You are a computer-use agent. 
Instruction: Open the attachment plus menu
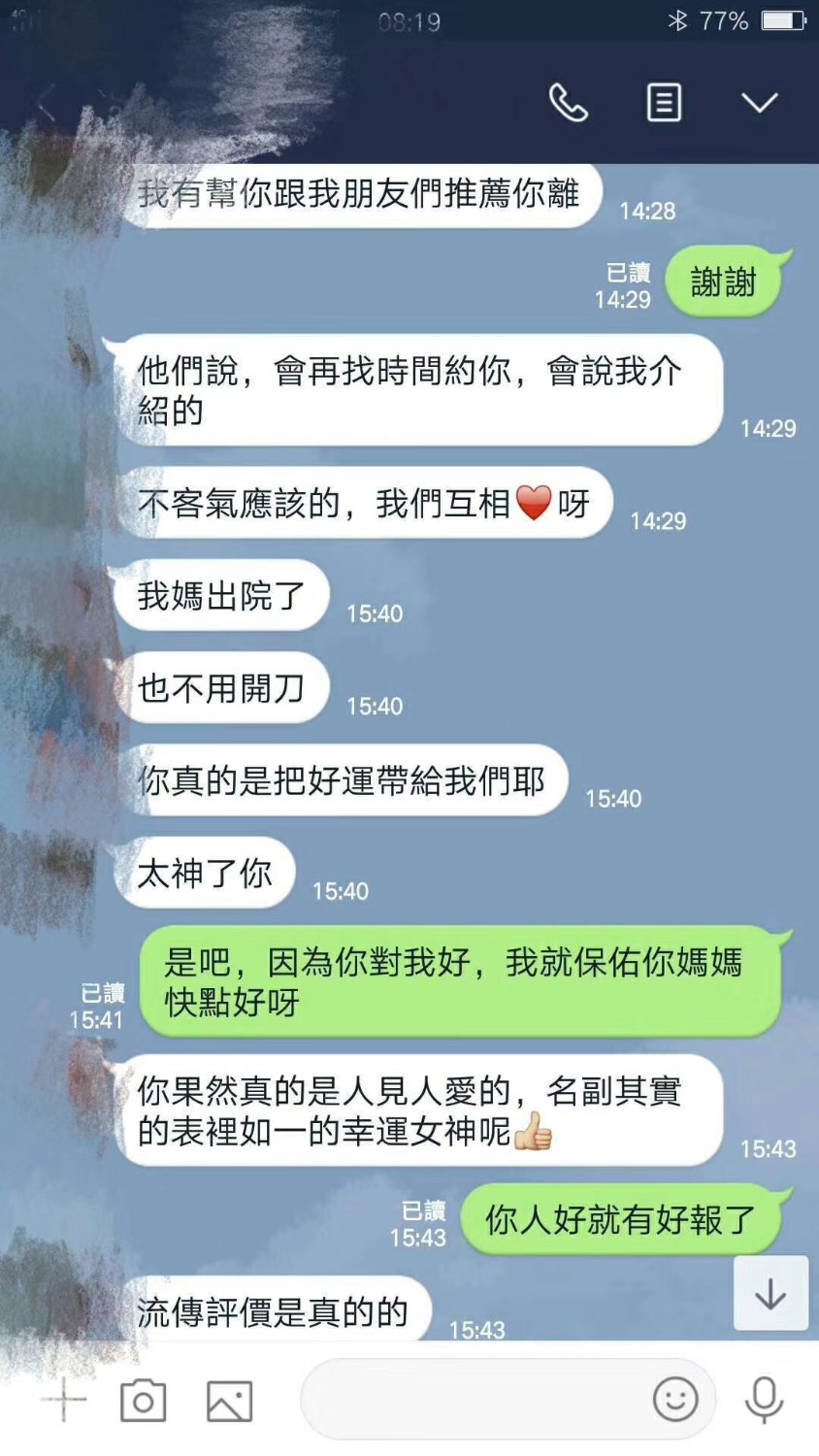coord(62,1398)
